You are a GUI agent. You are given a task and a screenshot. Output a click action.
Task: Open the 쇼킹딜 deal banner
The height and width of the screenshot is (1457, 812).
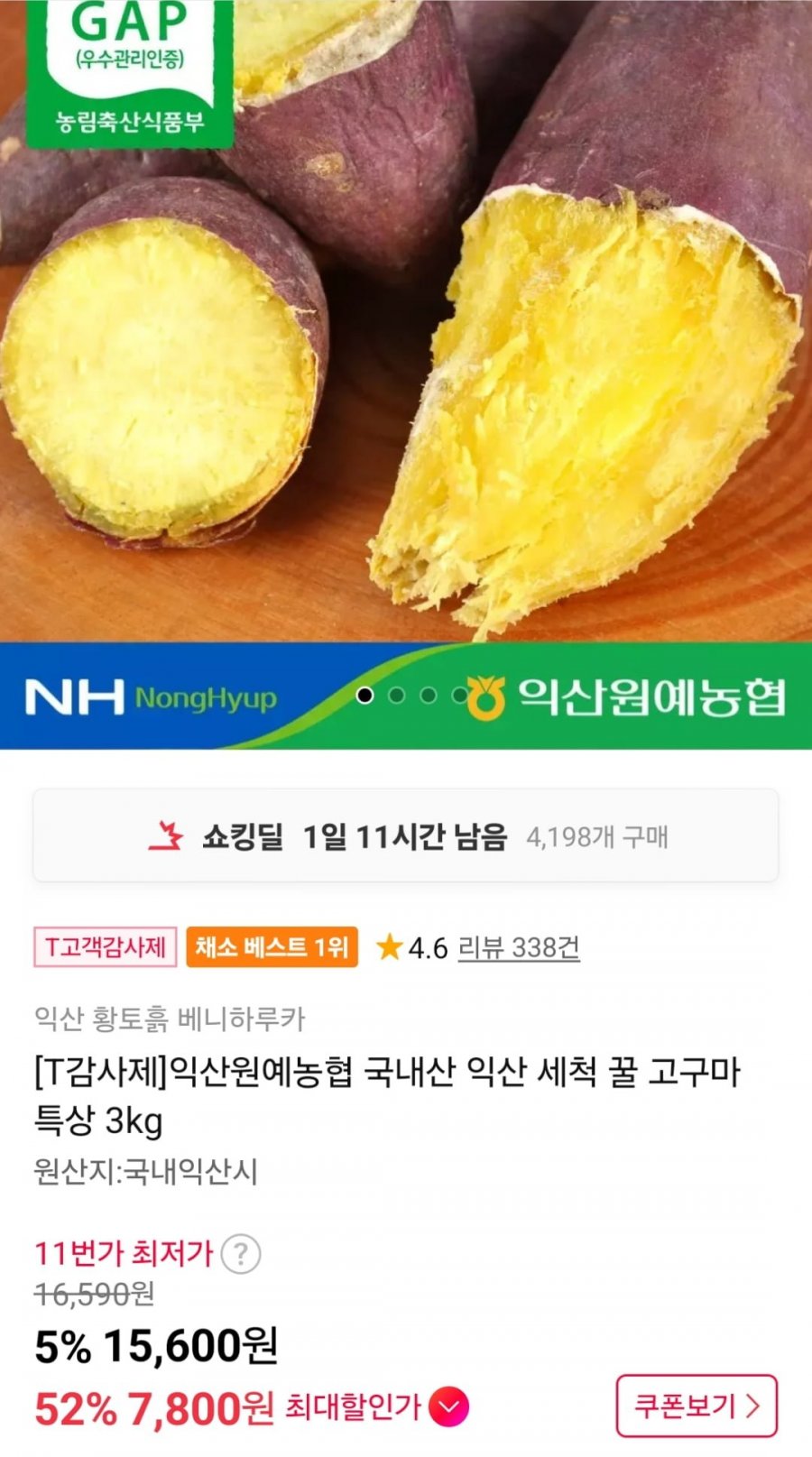pos(406,836)
